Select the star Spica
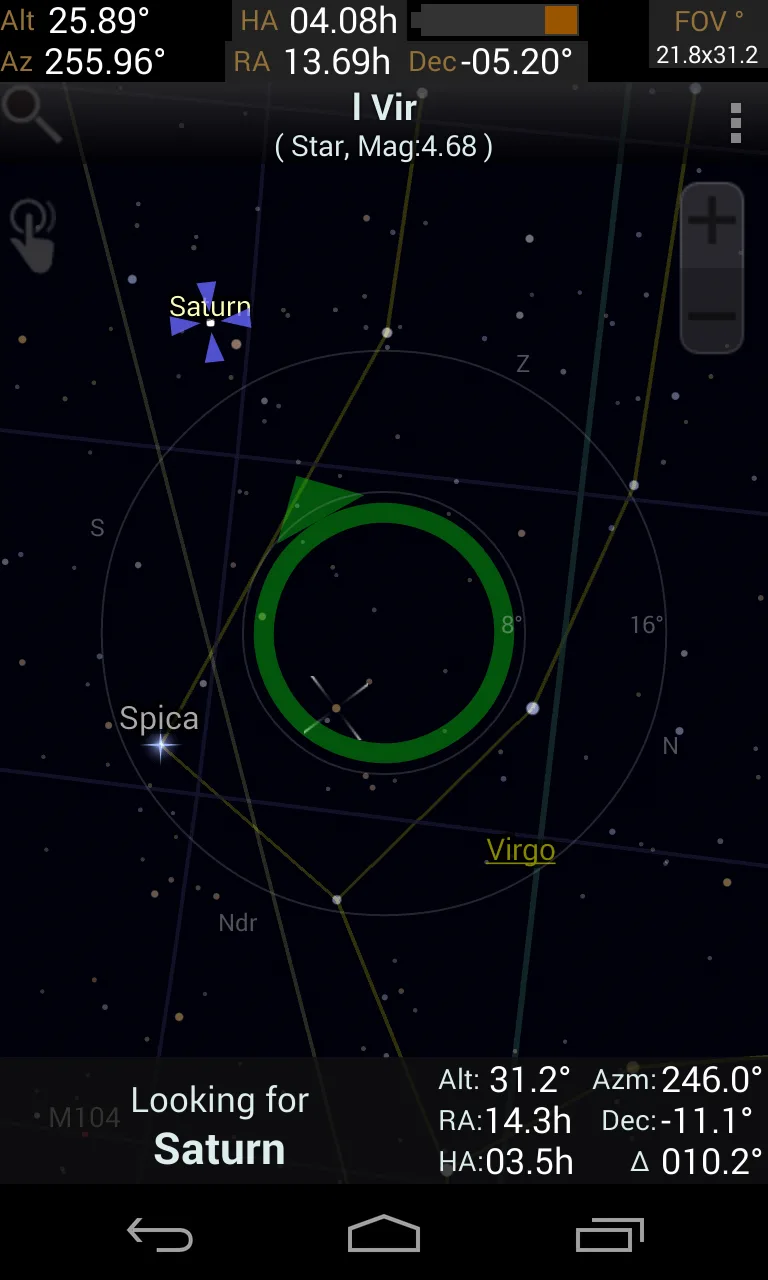This screenshot has height=1280, width=768. pos(161,744)
